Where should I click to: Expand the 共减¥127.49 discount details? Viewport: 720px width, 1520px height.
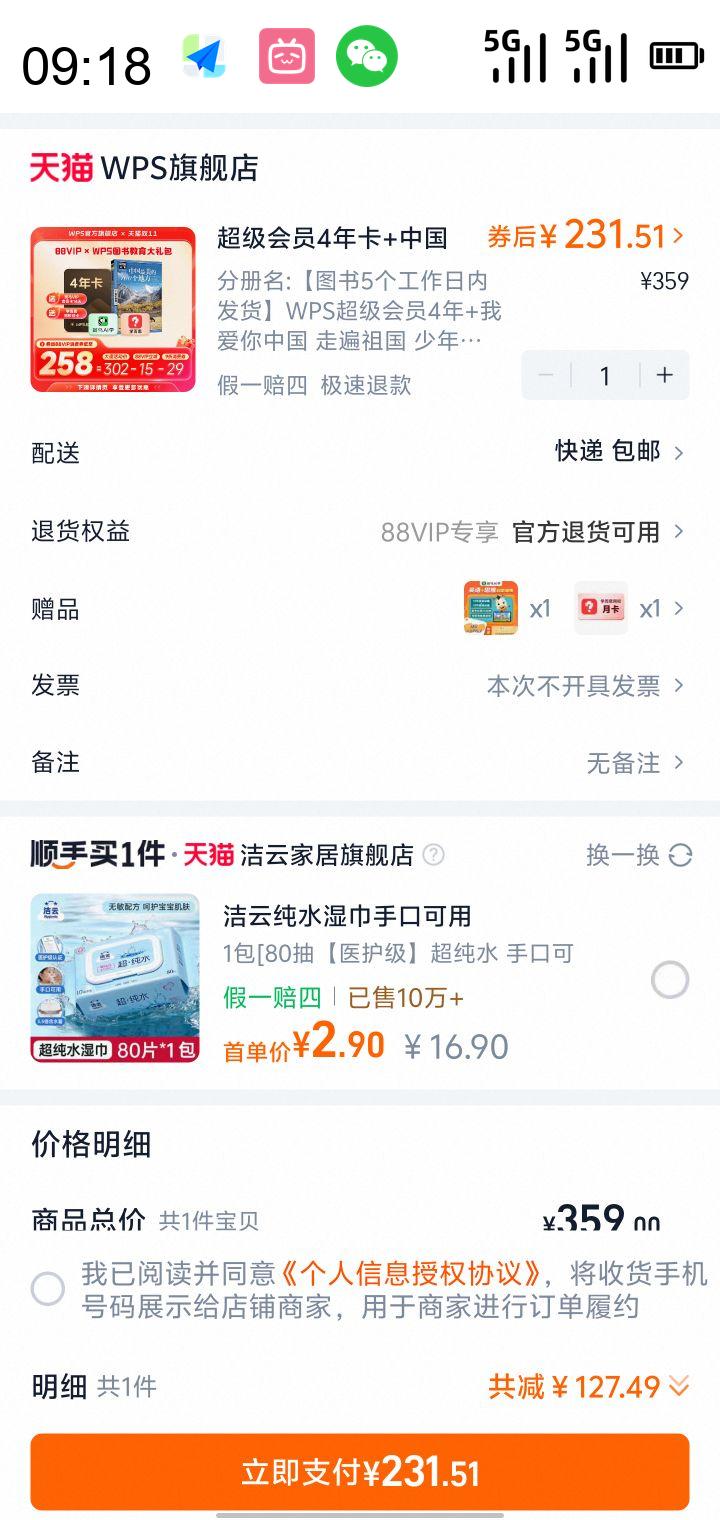(x=661, y=1388)
